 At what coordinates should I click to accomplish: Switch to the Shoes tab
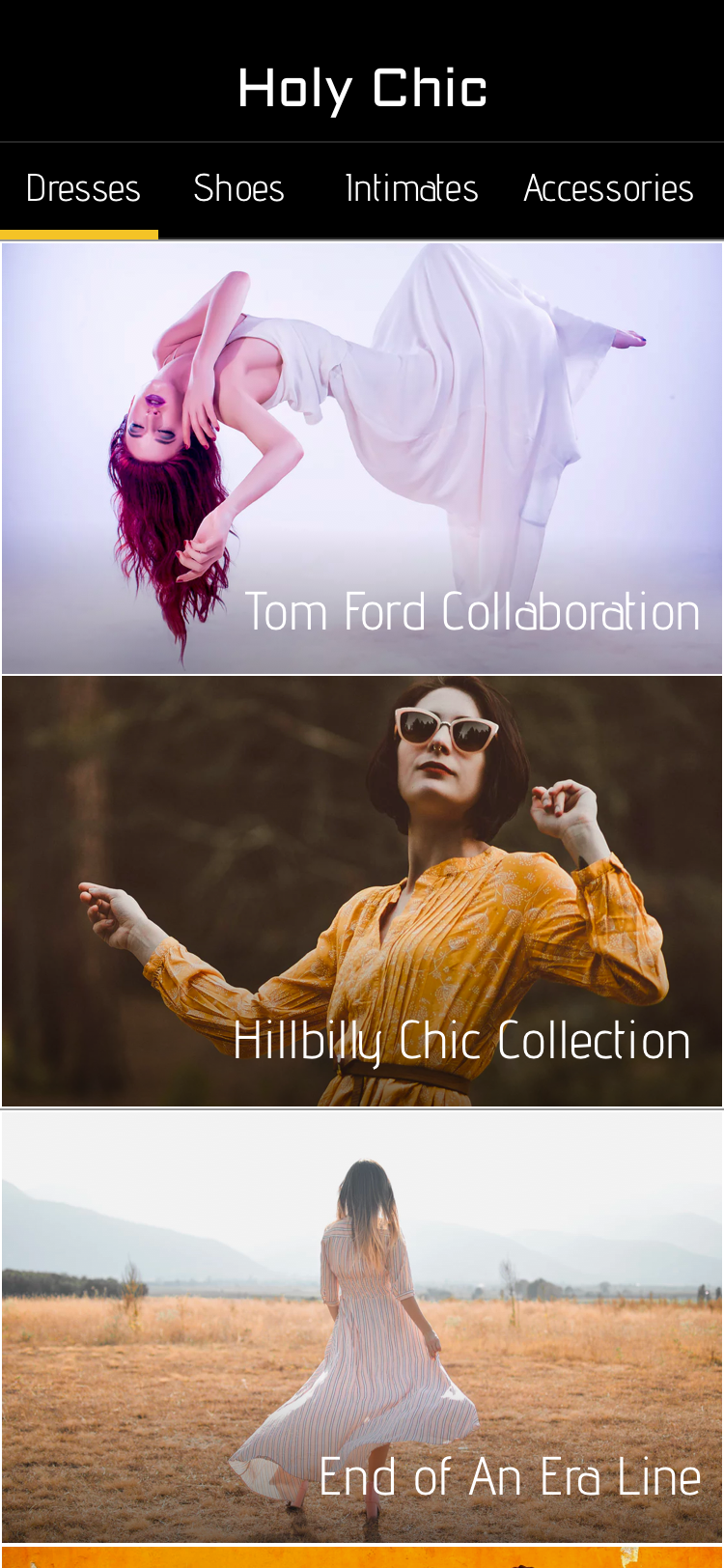coord(238,189)
